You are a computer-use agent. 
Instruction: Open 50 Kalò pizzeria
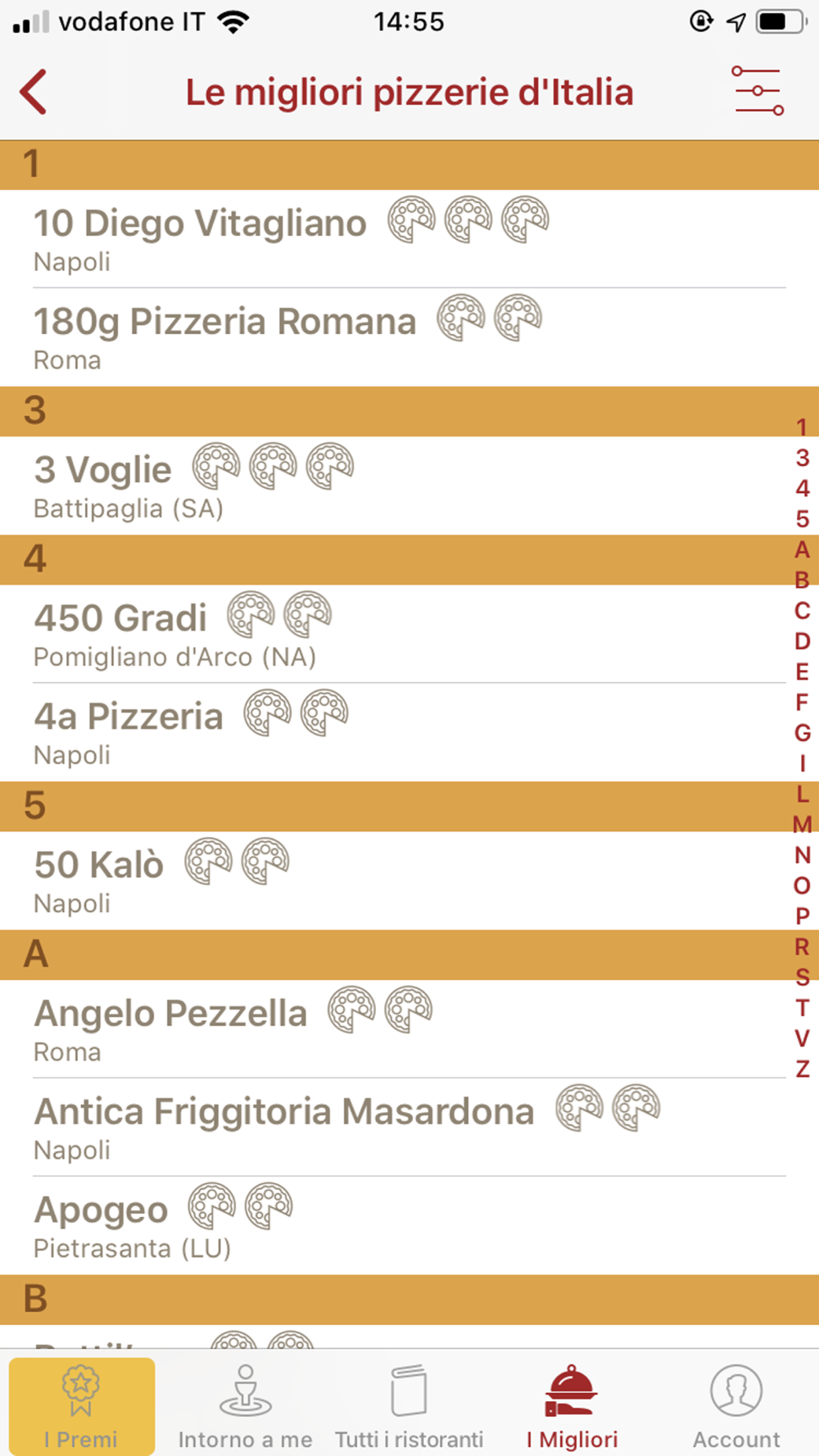coord(409,880)
